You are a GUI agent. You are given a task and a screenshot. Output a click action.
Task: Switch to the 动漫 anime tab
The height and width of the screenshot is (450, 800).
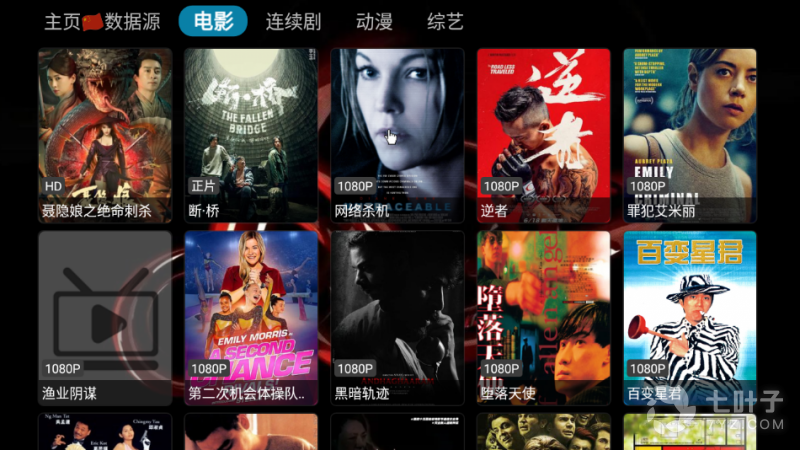tap(376, 22)
